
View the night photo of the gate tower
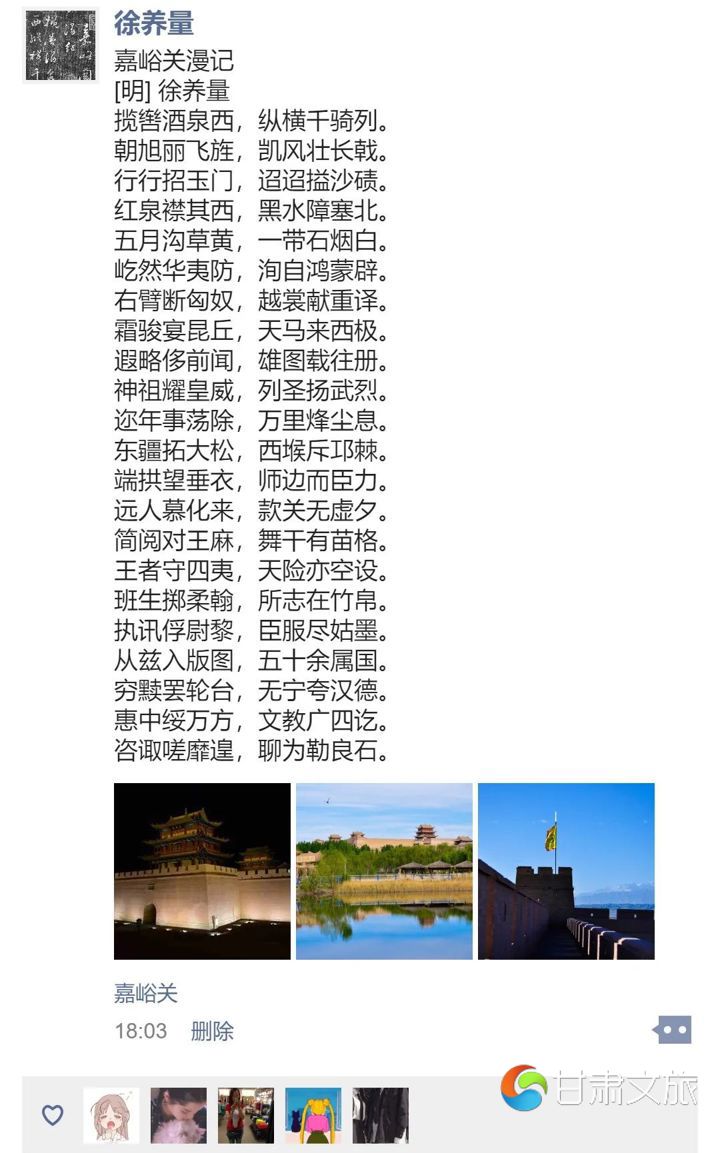pos(202,871)
